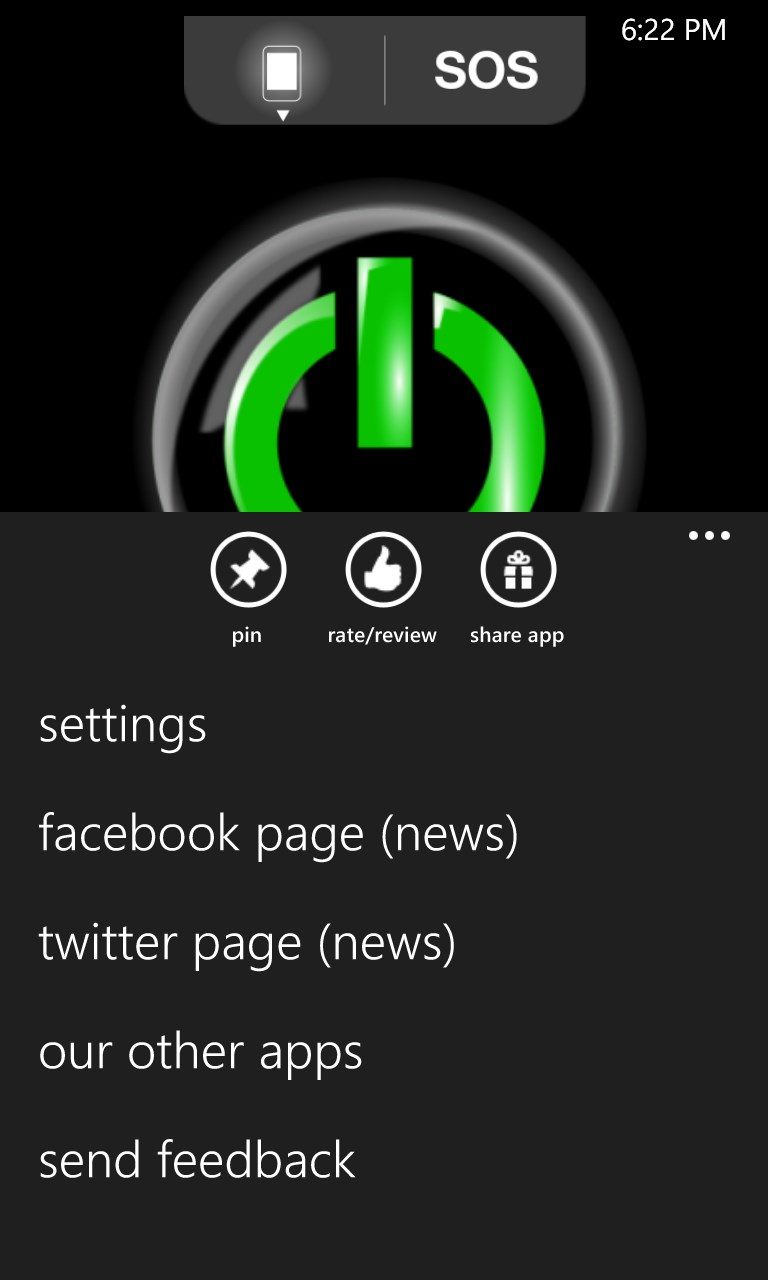
Task: Pin the app to start
Action: (x=248, y=571)
